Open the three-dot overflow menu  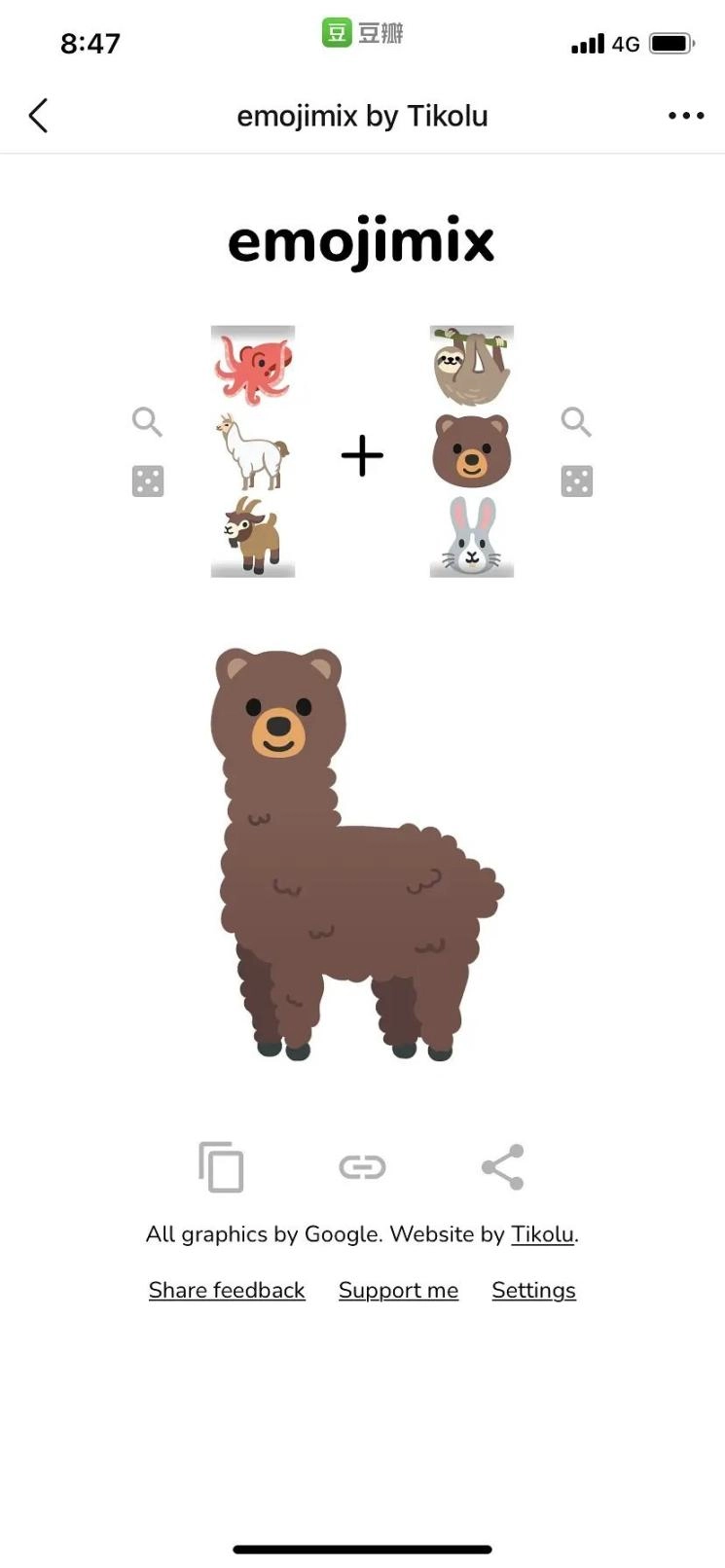tap(685, 116)
